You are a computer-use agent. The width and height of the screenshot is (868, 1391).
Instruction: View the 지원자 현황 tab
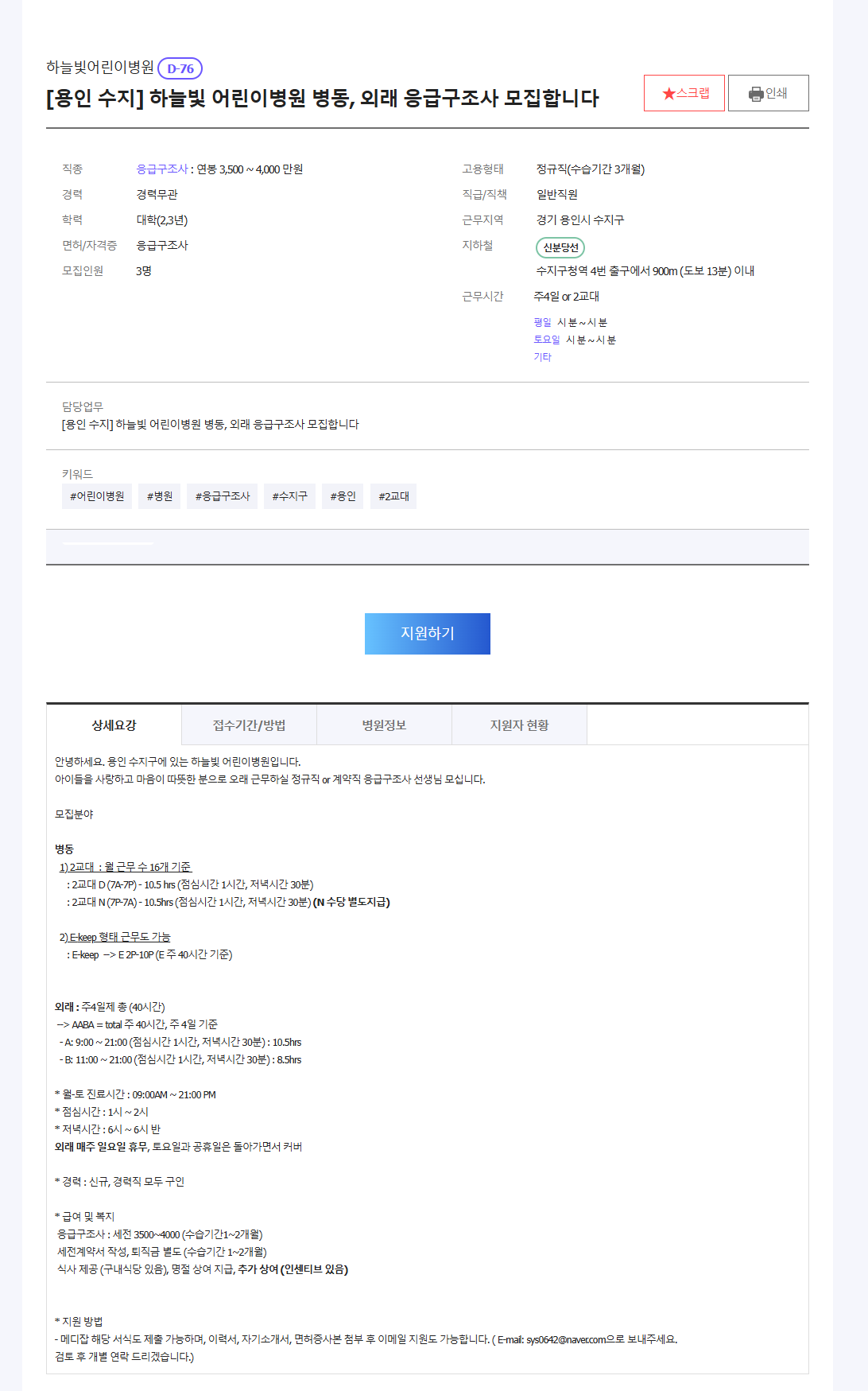click(519, 725)
